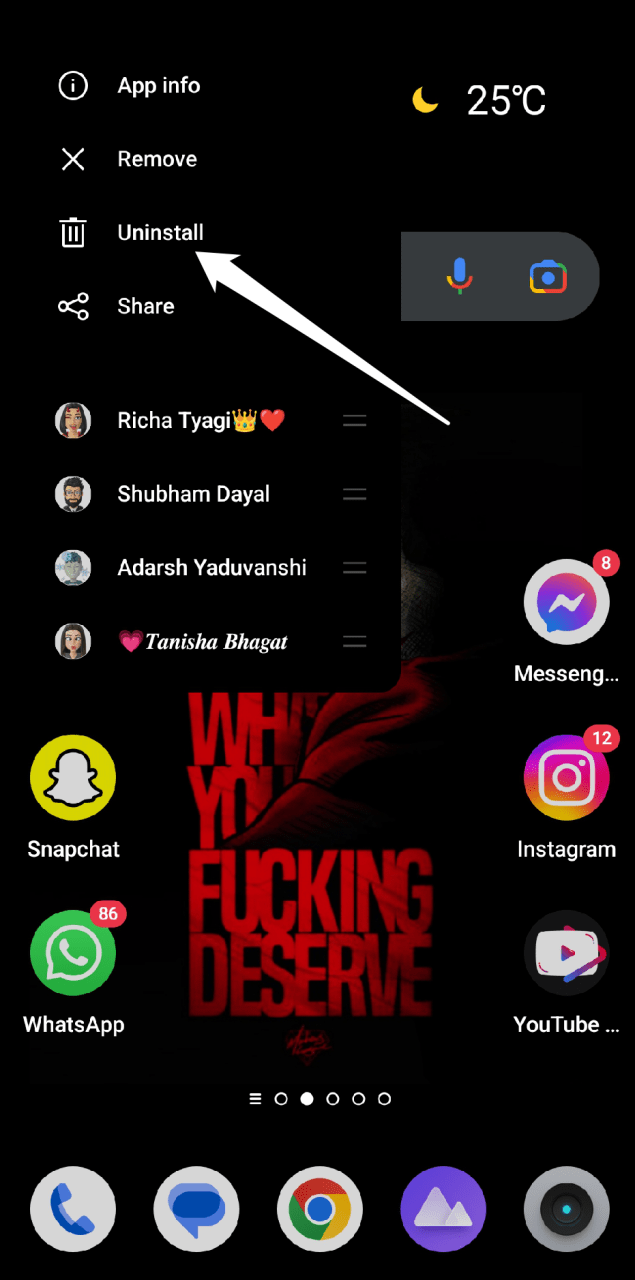This screenshot has height=1280, width=635.
Task: Open the Shubham Dayal shortcut
Action: 193,494
